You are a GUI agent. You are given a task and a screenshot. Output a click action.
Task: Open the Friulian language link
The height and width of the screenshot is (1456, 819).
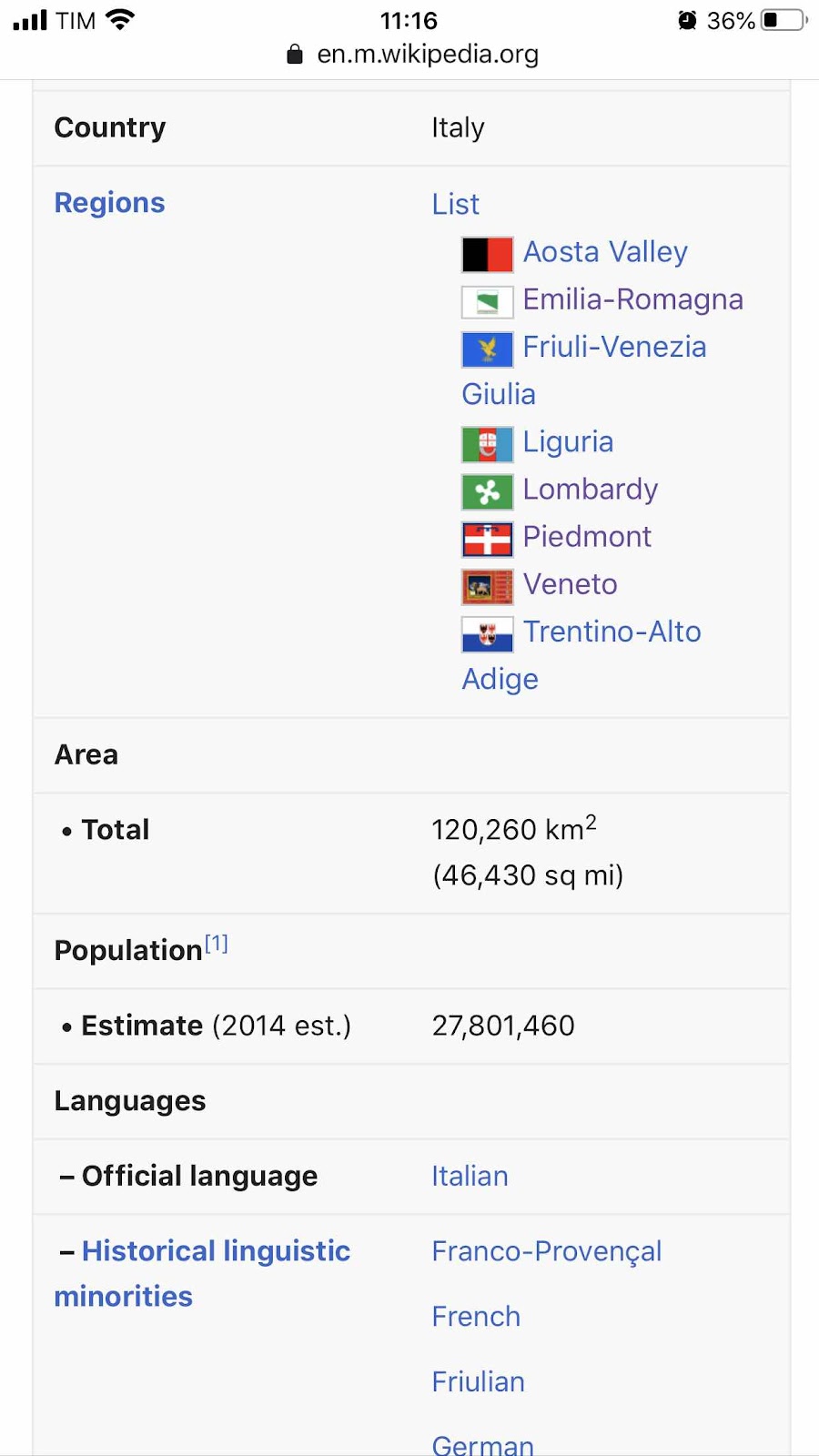click(x=478, y=1382)
